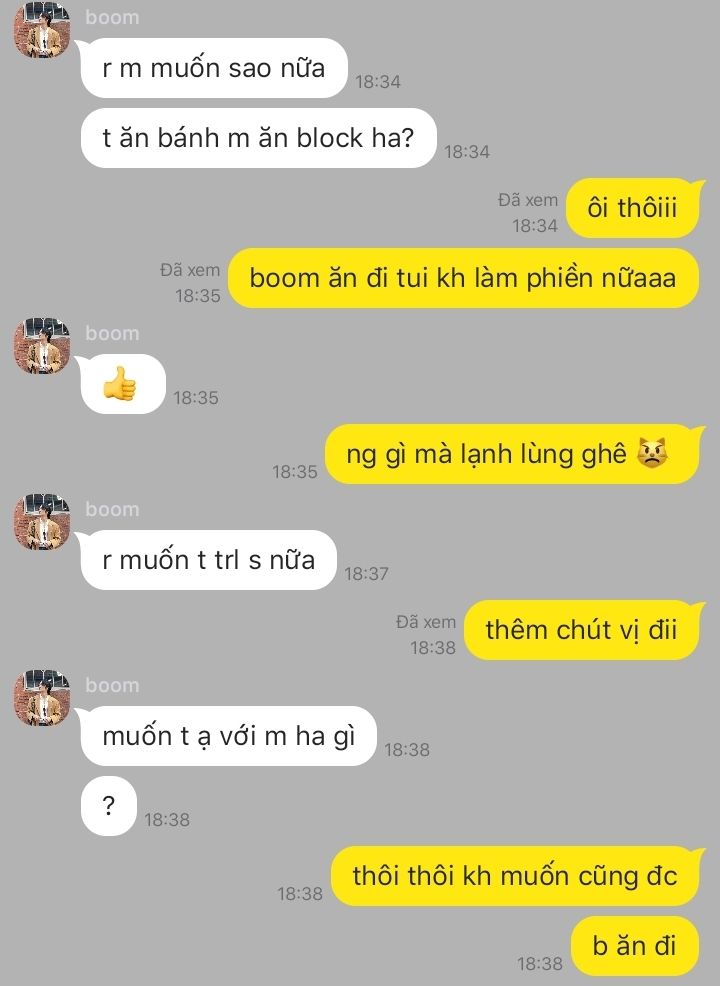Tap boom's profile picture beside the thumbs-up message
The width and height of the screenshot is (720, 986).
pyautogui.click(x=42, y=347)
